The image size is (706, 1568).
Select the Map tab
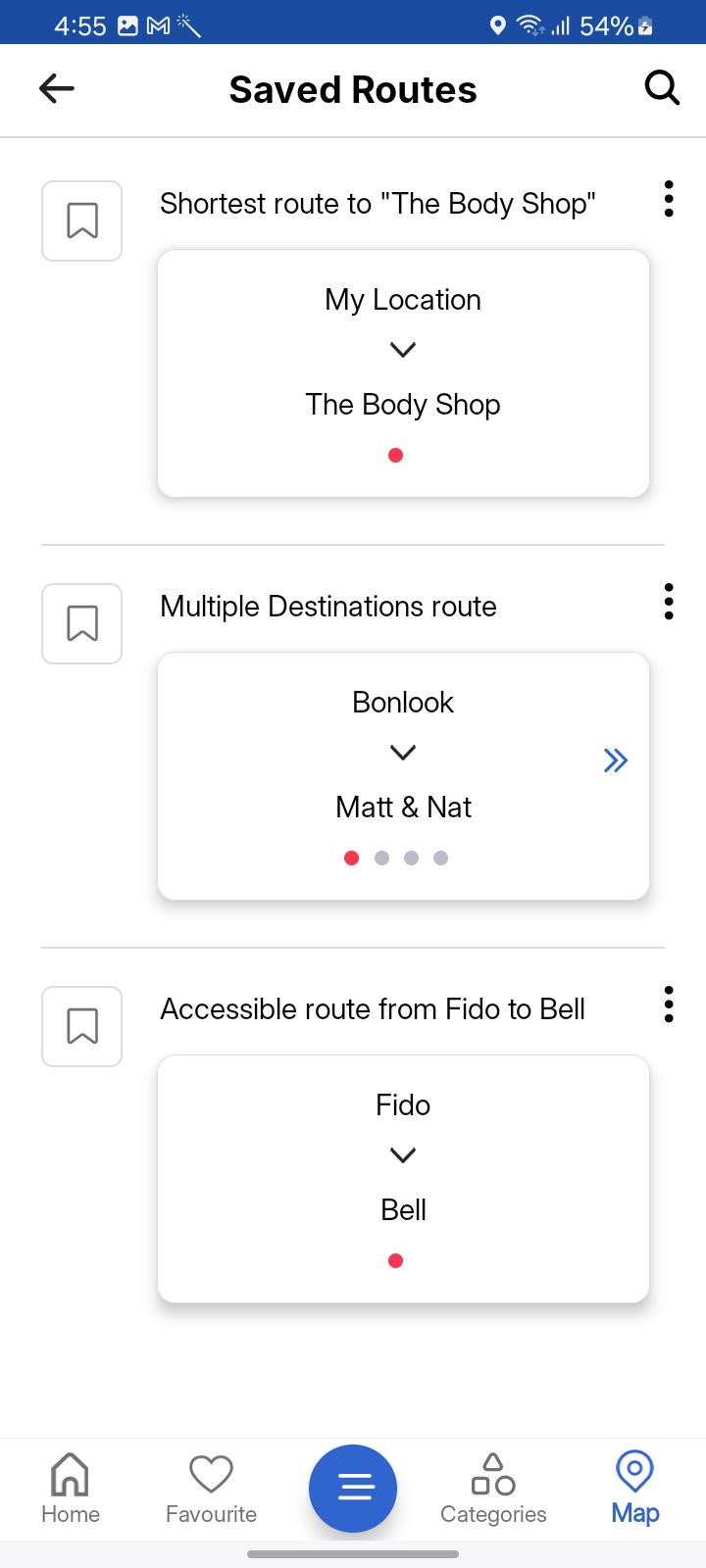coord(634,1489)
